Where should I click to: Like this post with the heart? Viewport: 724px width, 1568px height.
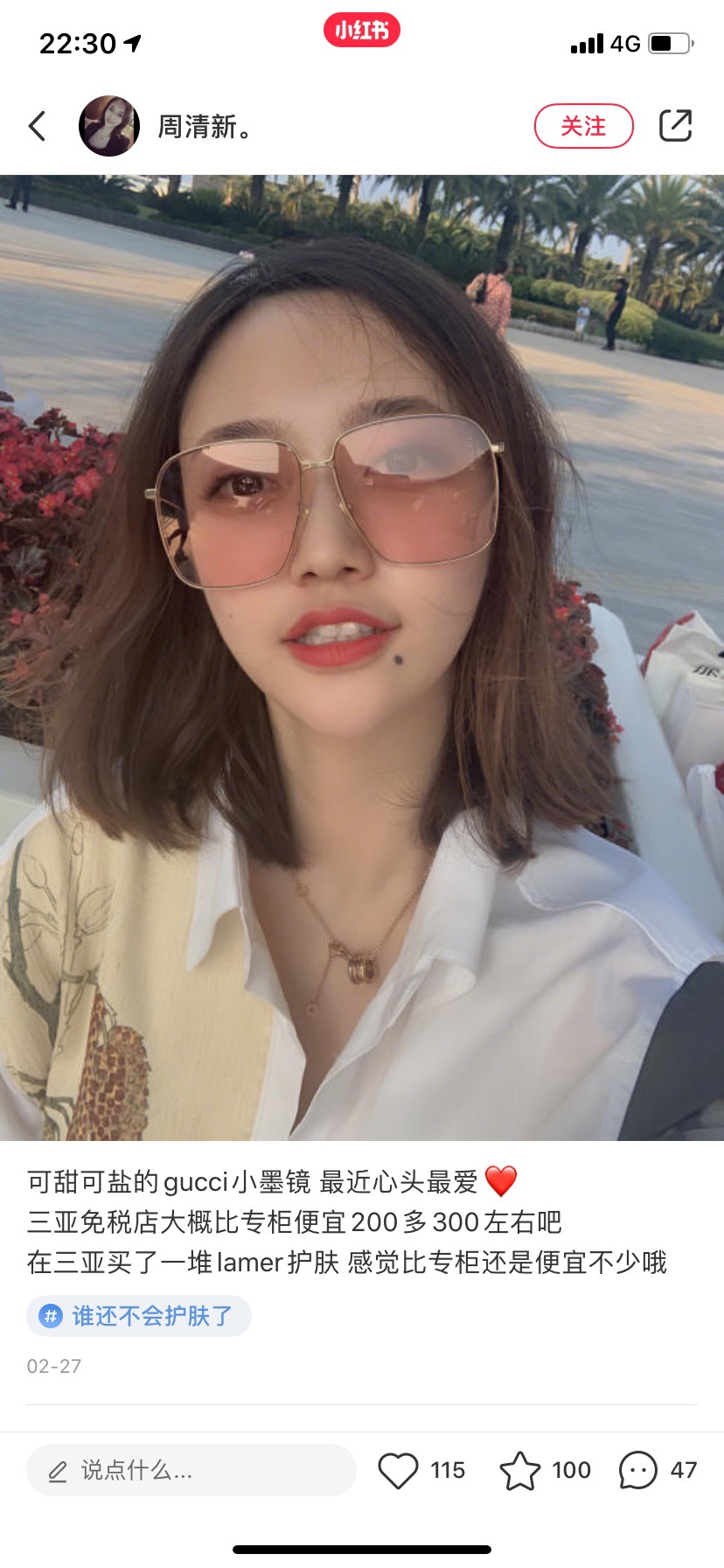pyautogui.click(x=398, y=1470)
